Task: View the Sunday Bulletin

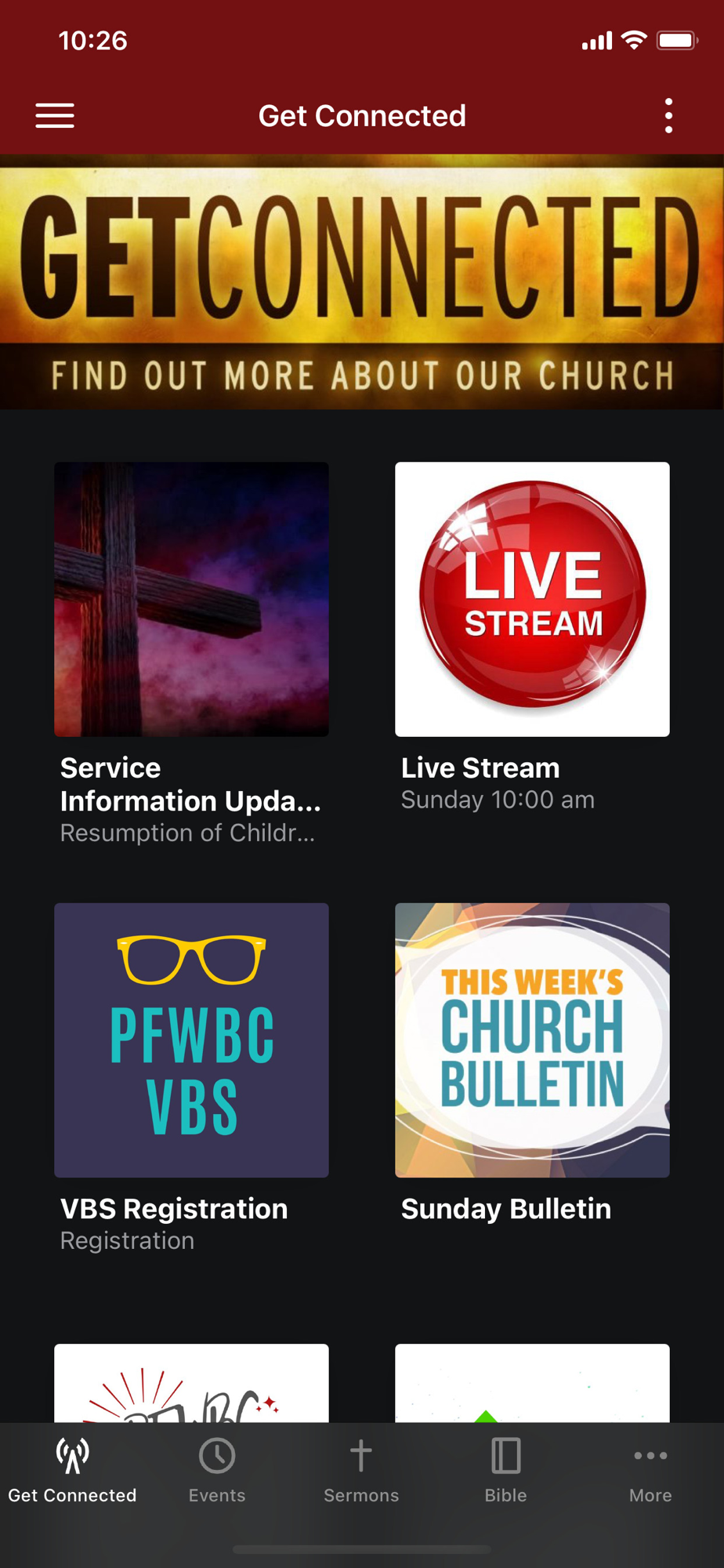Action: [532, 1063]
